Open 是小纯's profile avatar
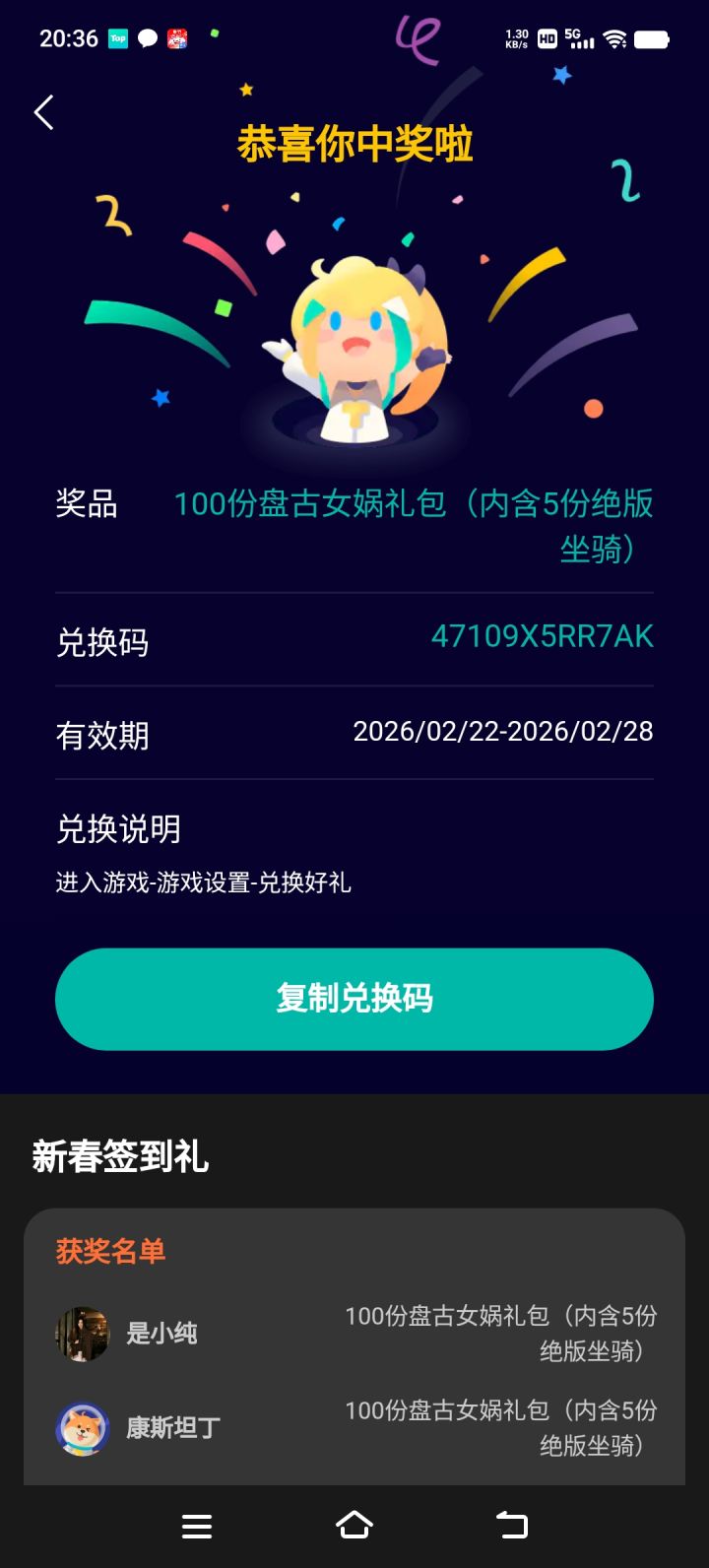The height and width of the screenshot is (1568, 709). [x=82, y=1336]
